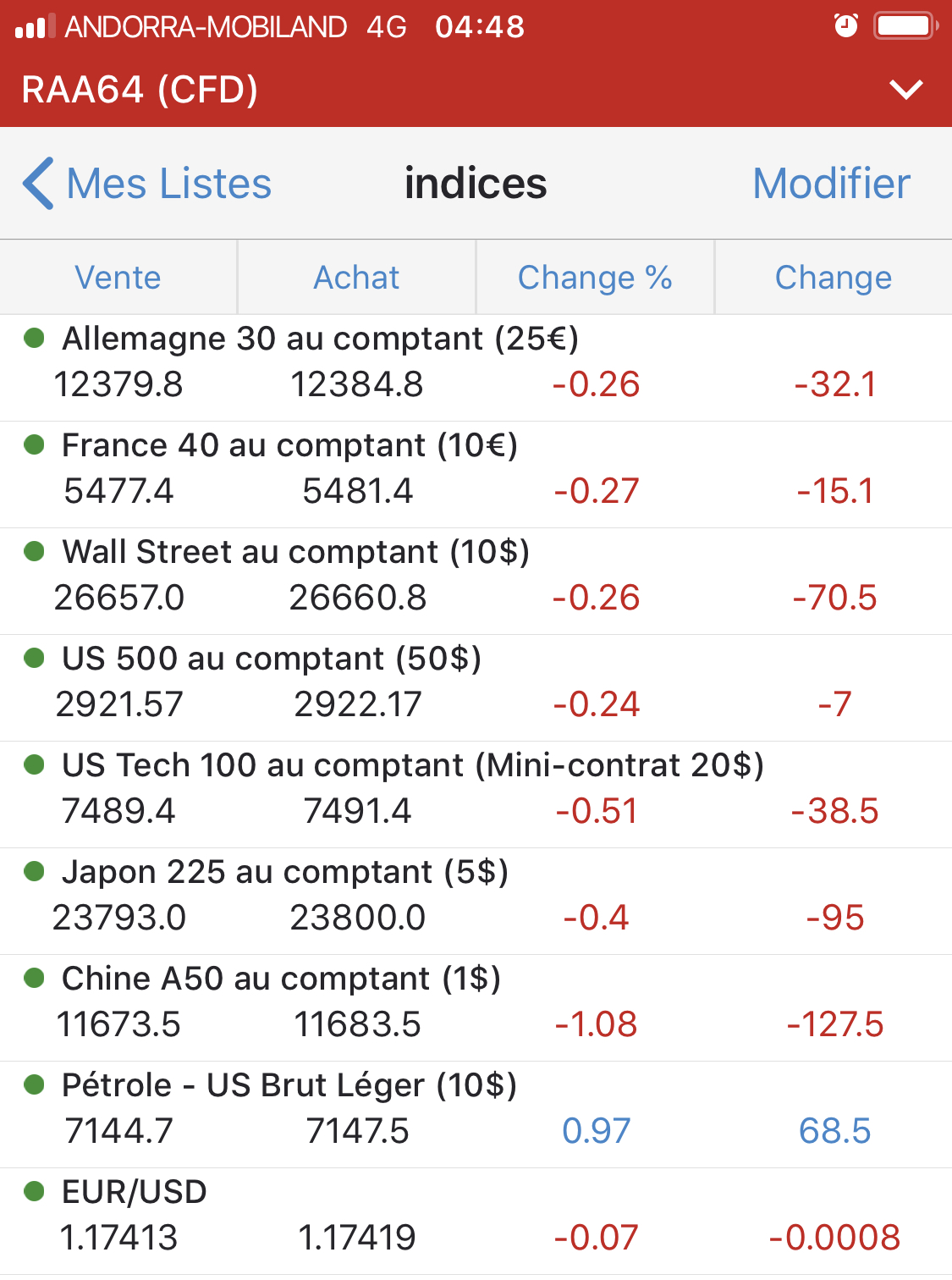Select the Vente column header
Screen dimensions: 952x1280
pos(118,278)
